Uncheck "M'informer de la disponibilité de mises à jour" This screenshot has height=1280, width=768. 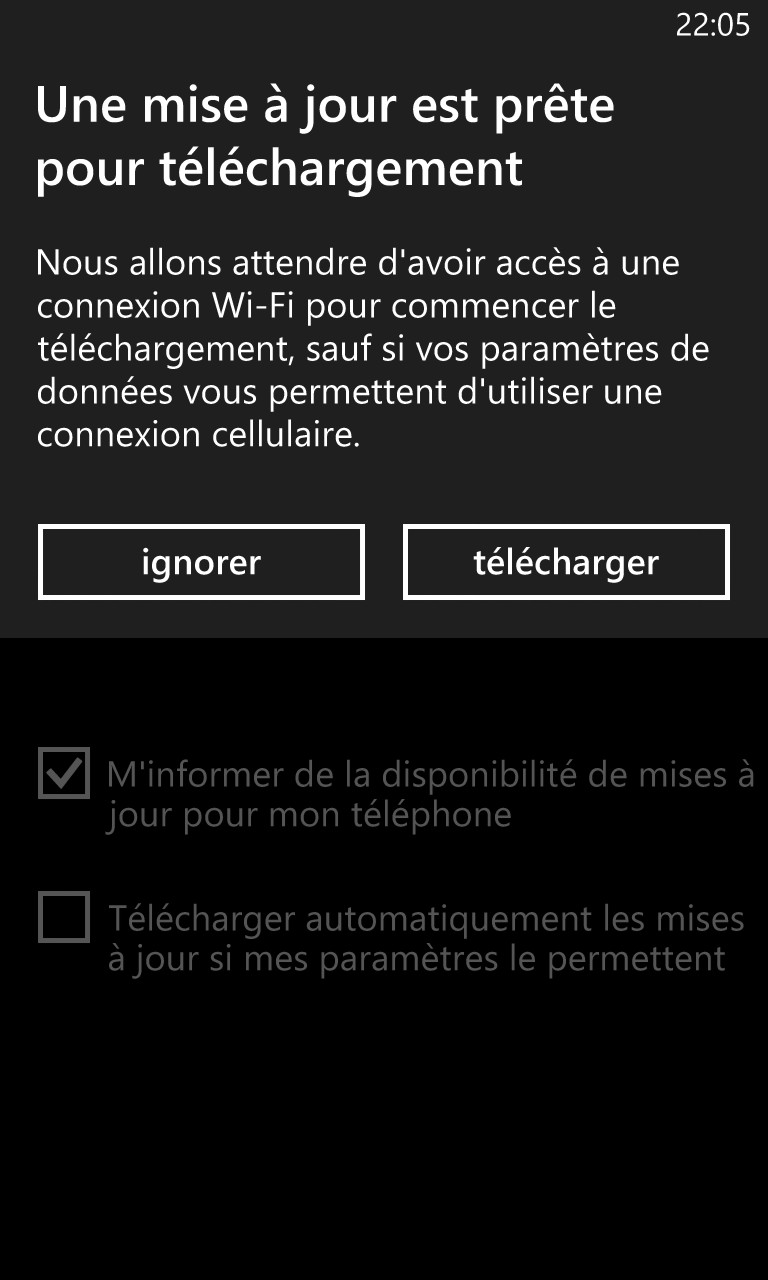(64, 773)
